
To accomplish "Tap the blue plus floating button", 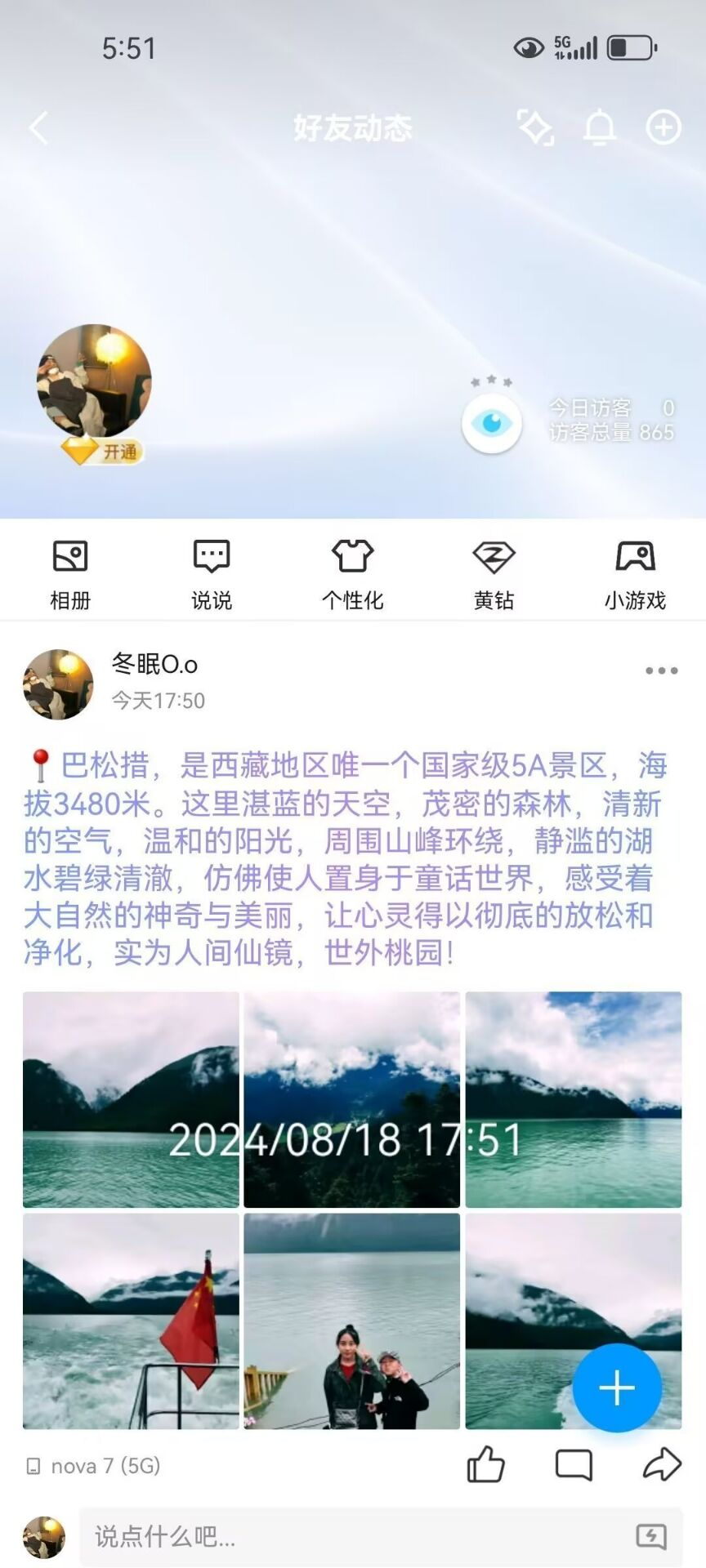I will coord(617,1388).
